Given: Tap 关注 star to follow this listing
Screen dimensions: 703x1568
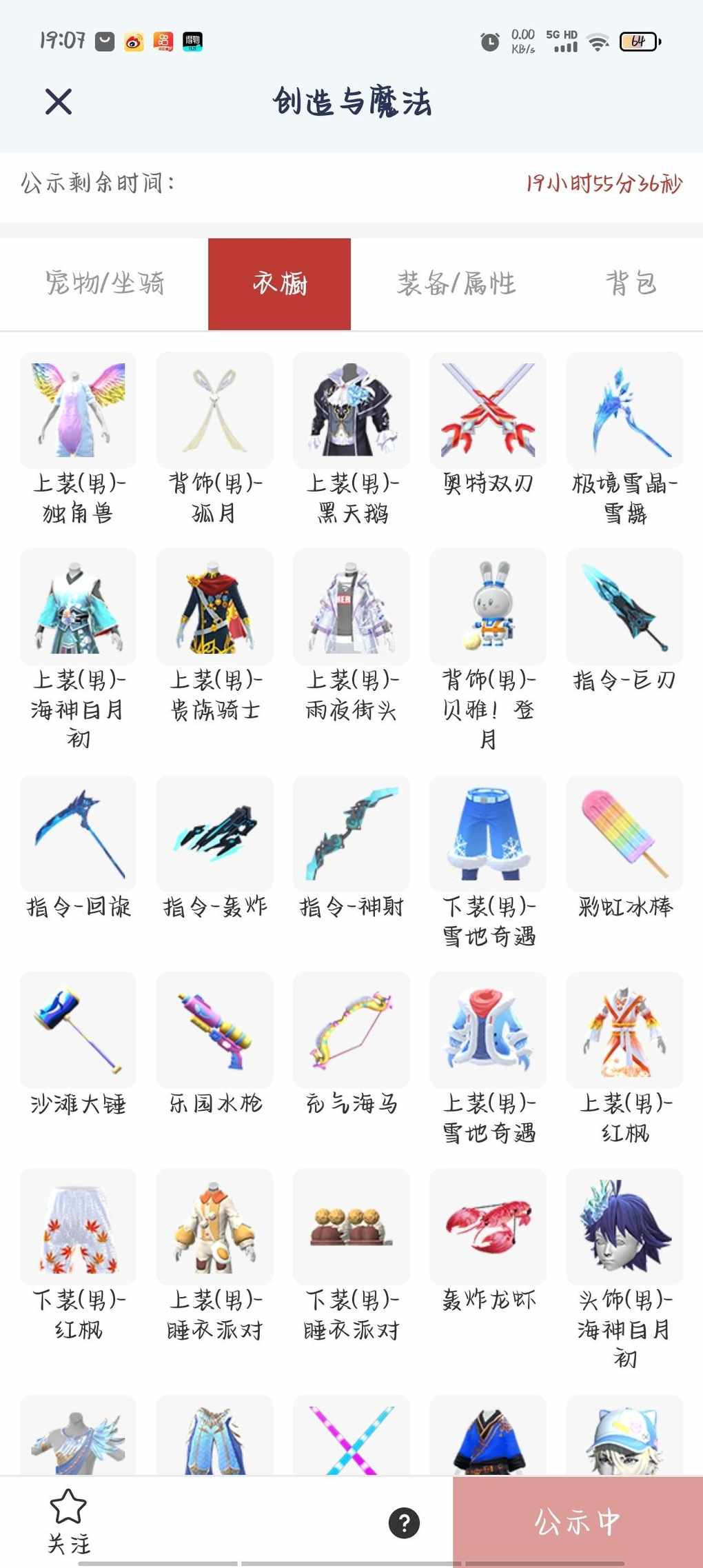Looking at the screenshot, I should click(68, 1520).
